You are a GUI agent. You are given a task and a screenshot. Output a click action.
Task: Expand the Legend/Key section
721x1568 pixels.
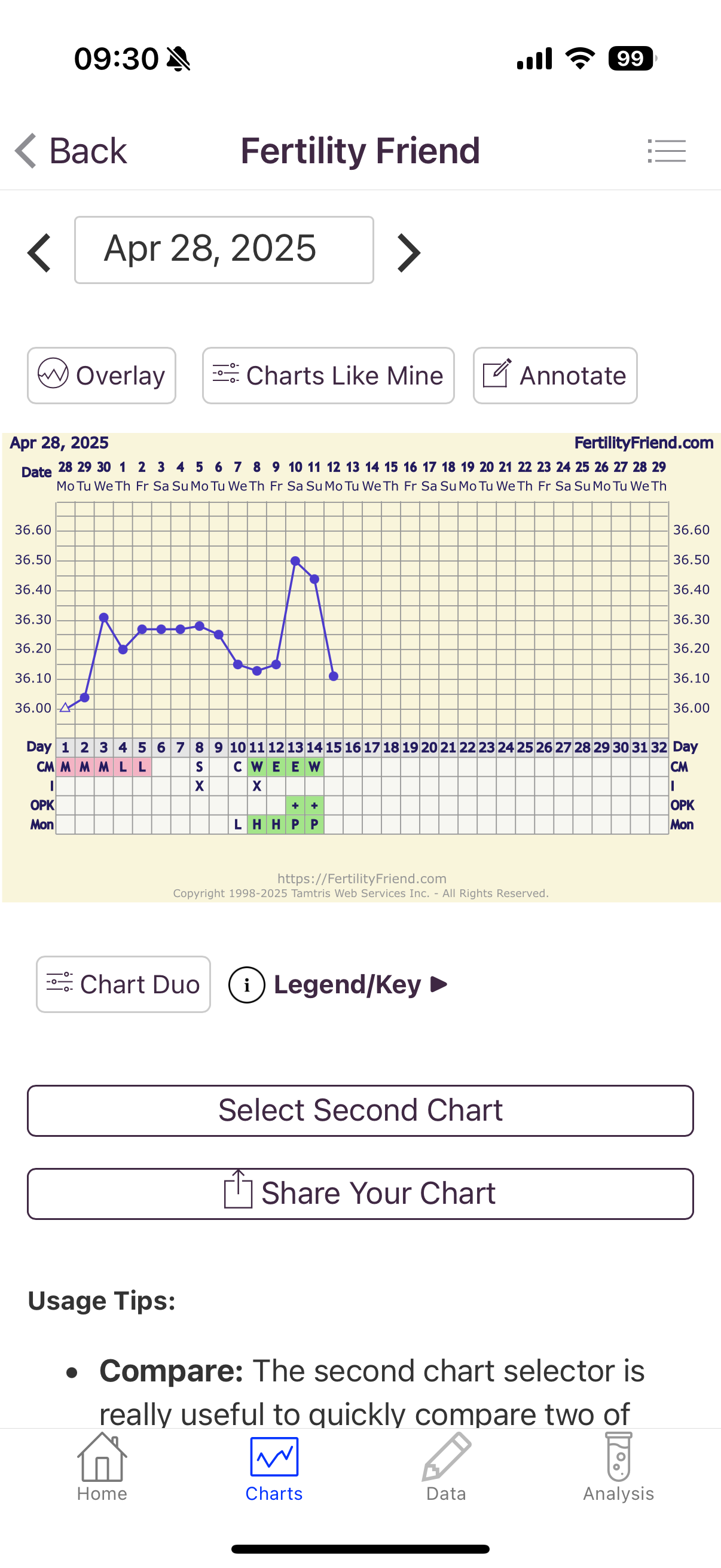(x=338, y=984)
